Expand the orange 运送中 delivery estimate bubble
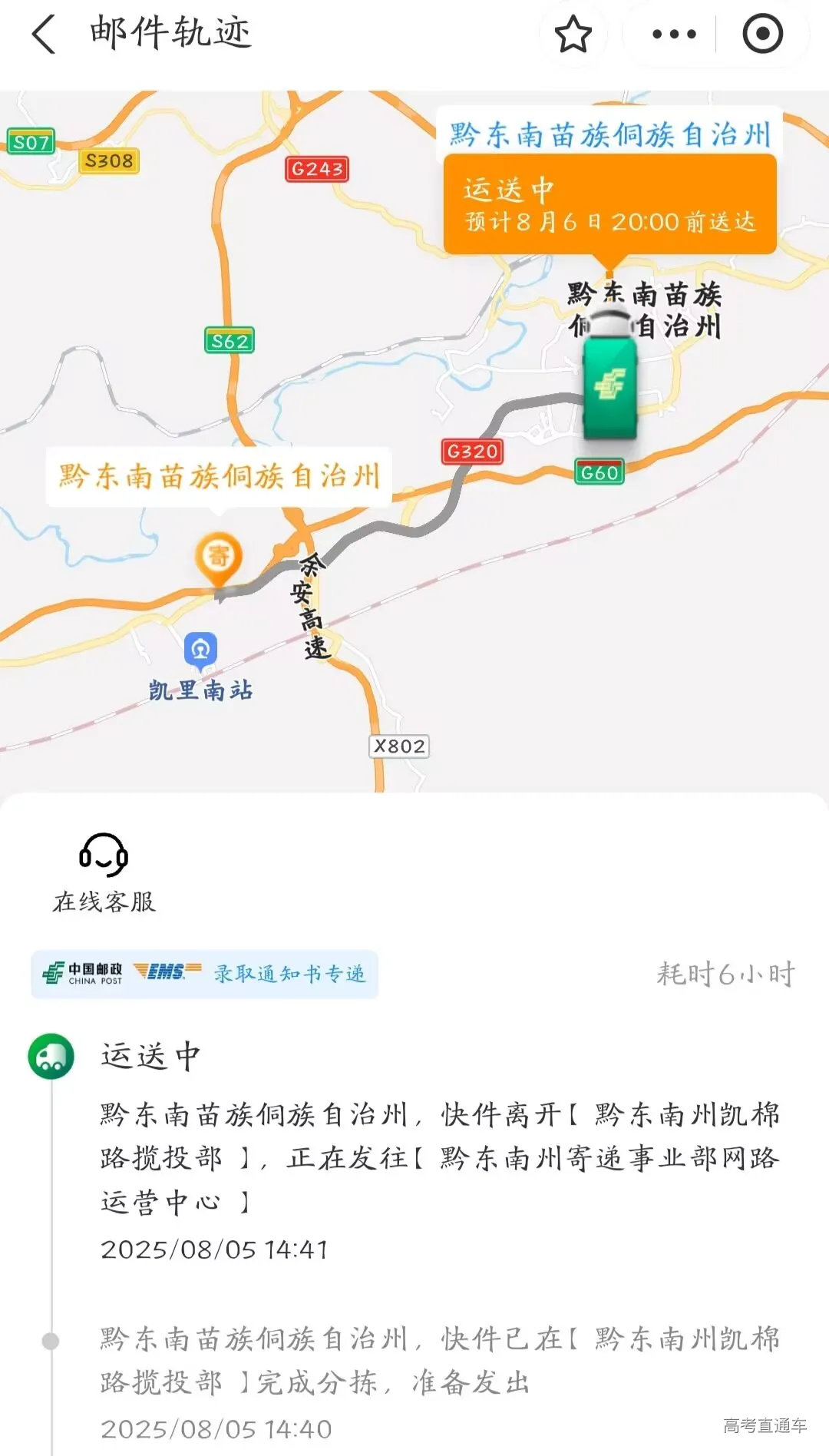This screenshot has width=829, height=1456. tap(610, 205)
